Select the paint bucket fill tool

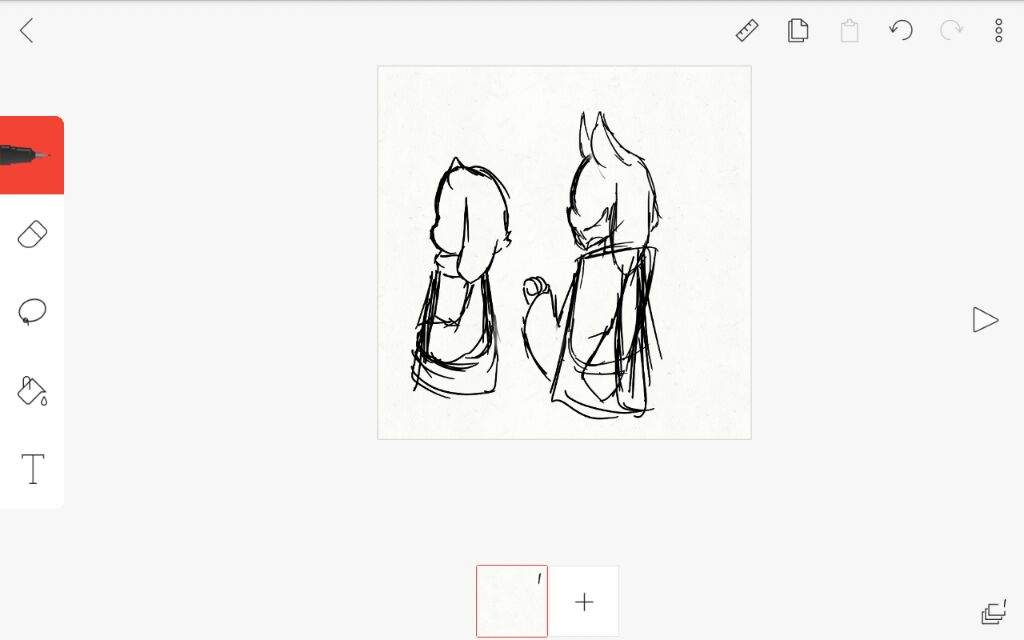pyautogui.click(x=32, y=390)
